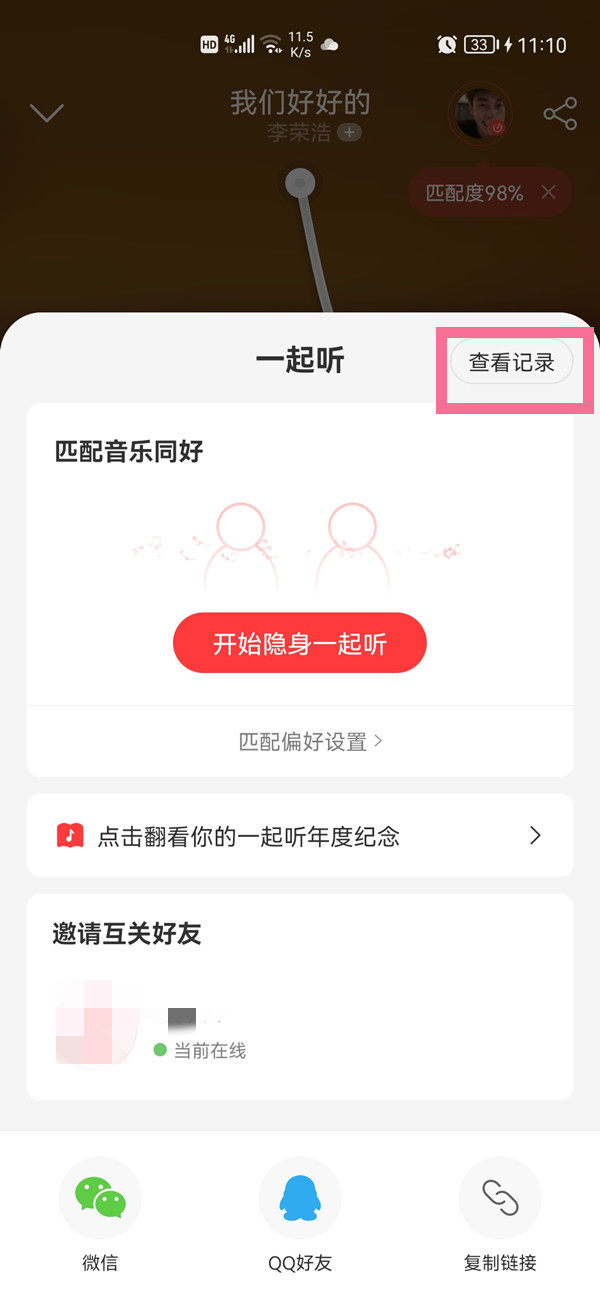The height and width of the screenshot is (1300, 600).
Task: Start 开始隐身一起听 matching
Action: click(x=300, y=643)
